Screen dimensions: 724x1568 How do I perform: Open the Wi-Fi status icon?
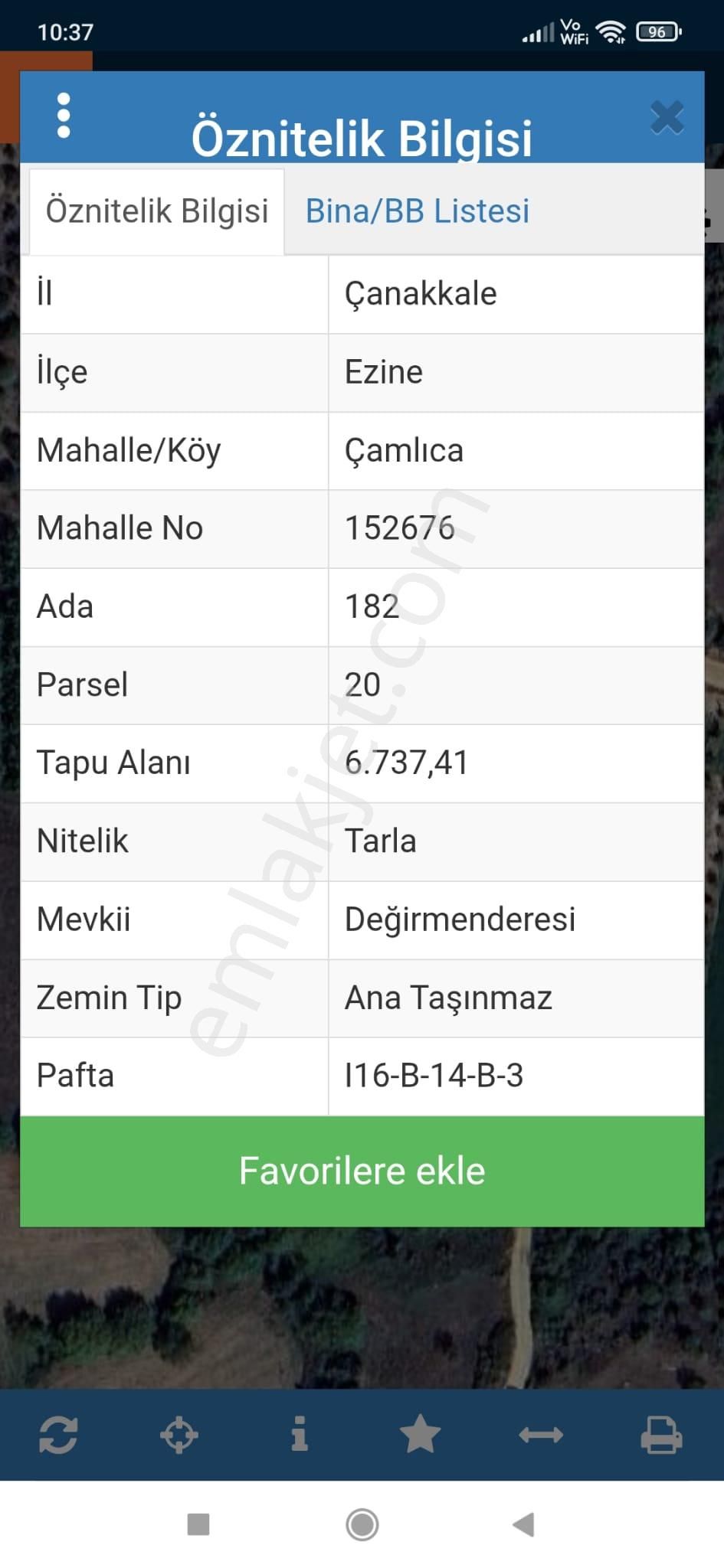(x=612, y=31)
